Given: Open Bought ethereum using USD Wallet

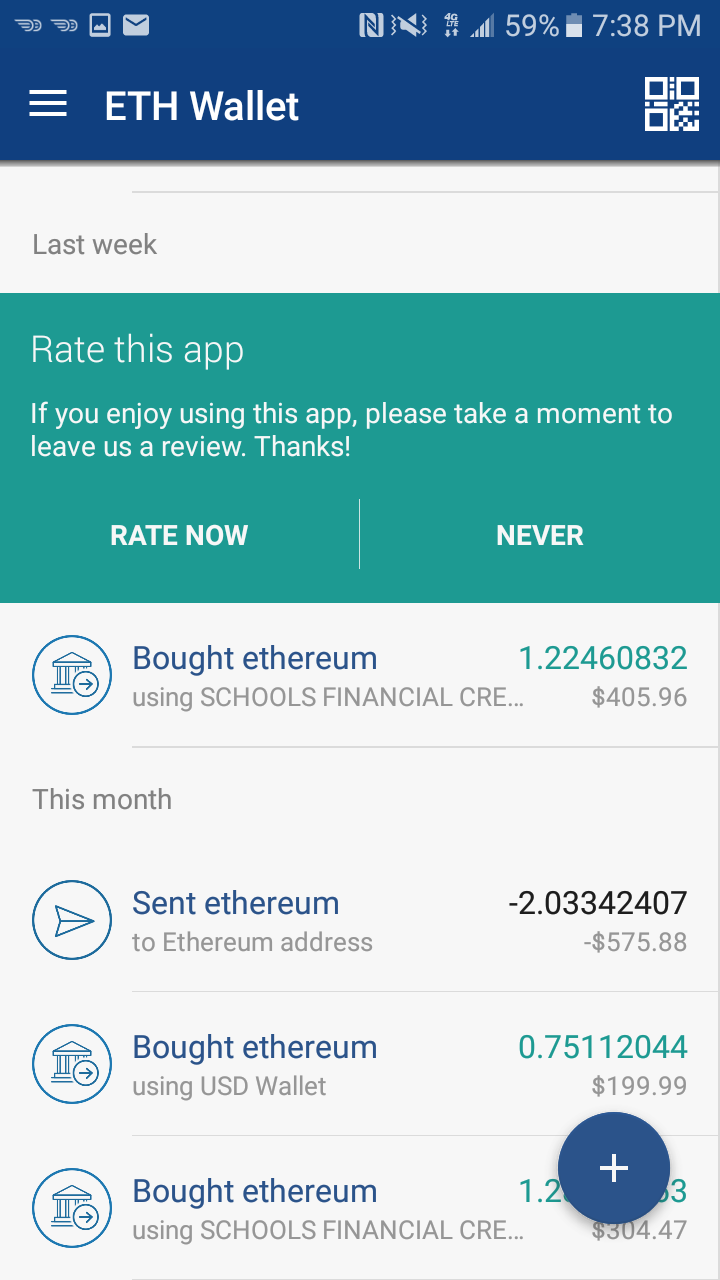Looking at the screenshot, I should click(360, 1065).
